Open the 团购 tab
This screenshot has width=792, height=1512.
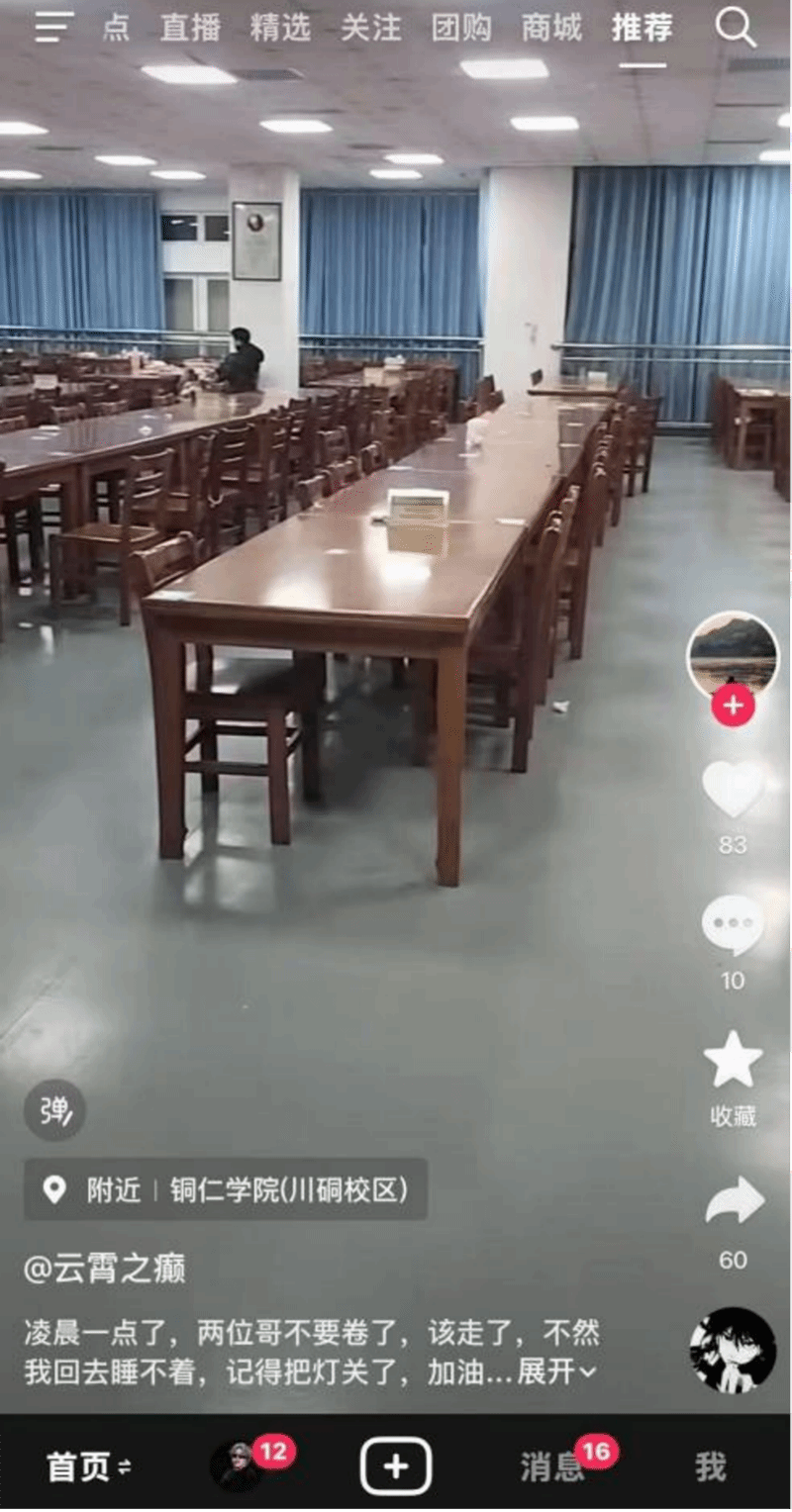[461, 29]
